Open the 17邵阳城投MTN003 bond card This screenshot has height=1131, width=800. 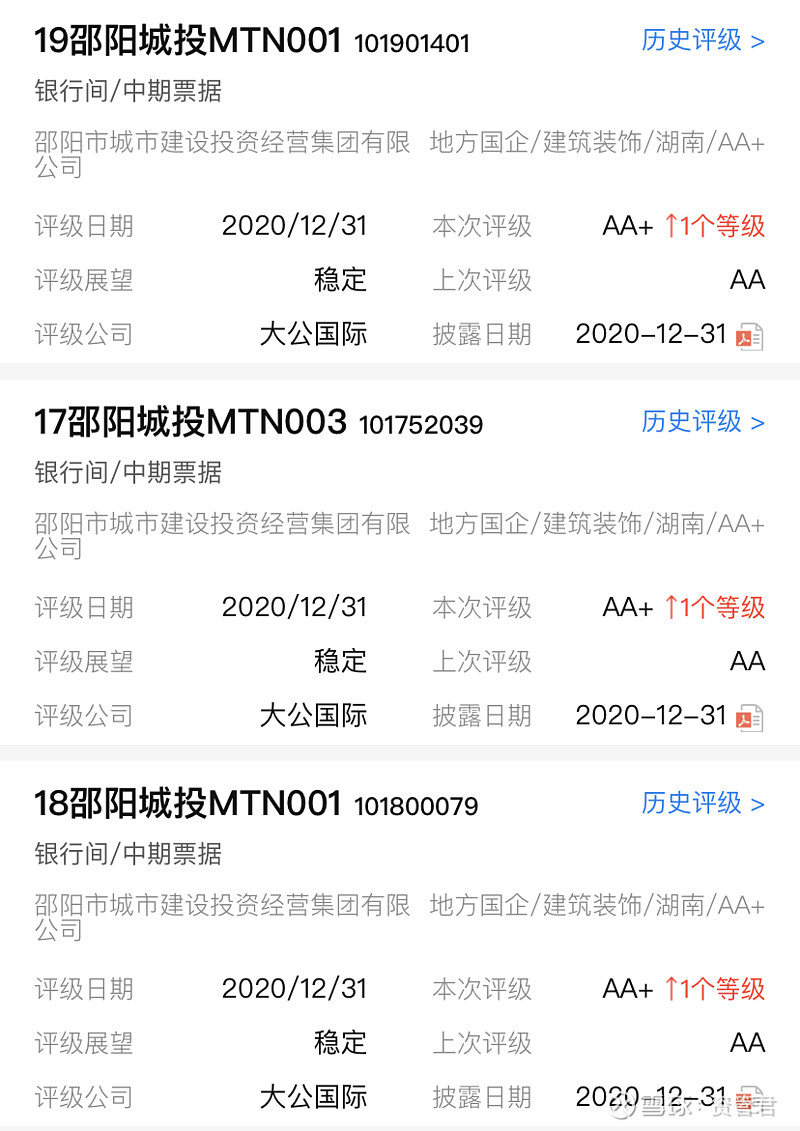[190, 422]
